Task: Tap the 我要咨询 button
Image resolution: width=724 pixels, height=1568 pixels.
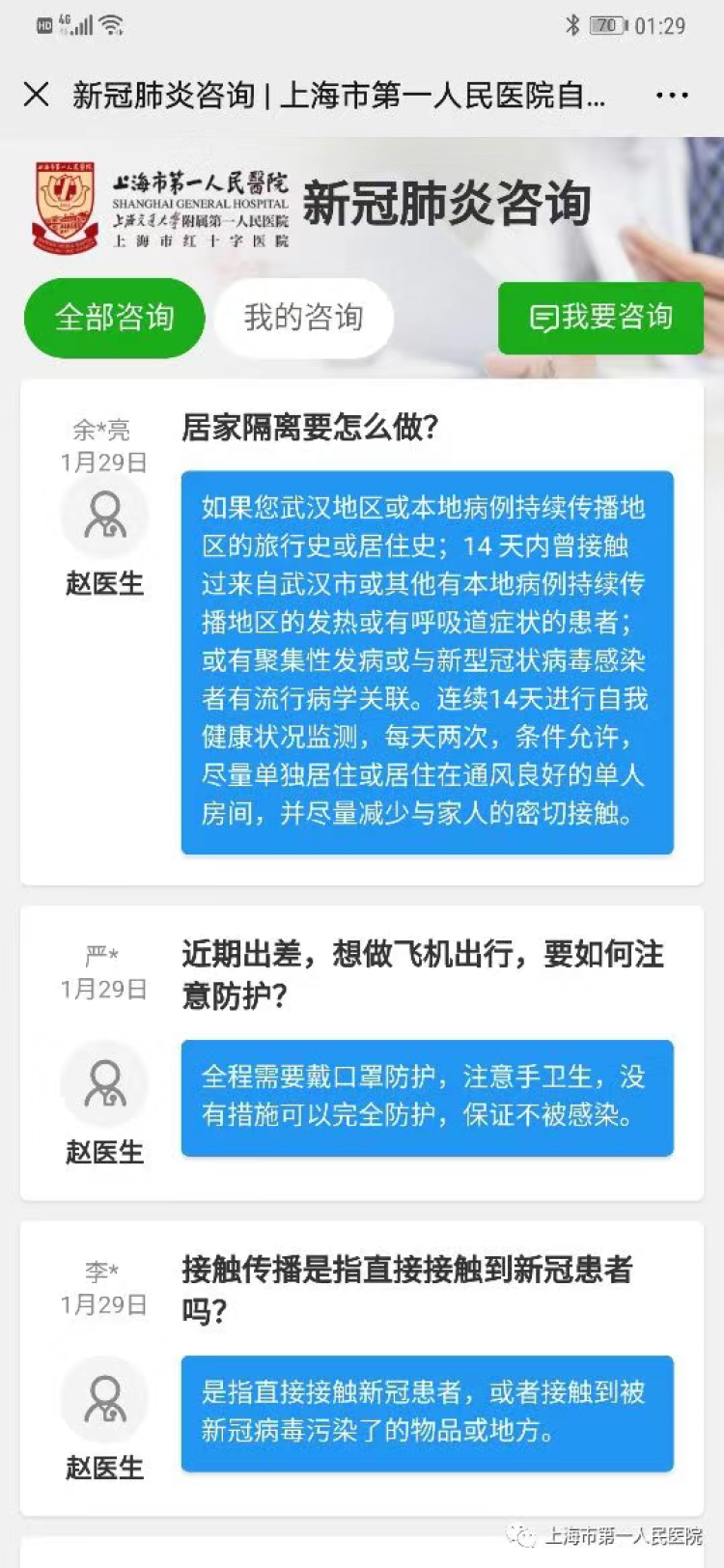Action: pyautogui.click(x=600, y=318)
